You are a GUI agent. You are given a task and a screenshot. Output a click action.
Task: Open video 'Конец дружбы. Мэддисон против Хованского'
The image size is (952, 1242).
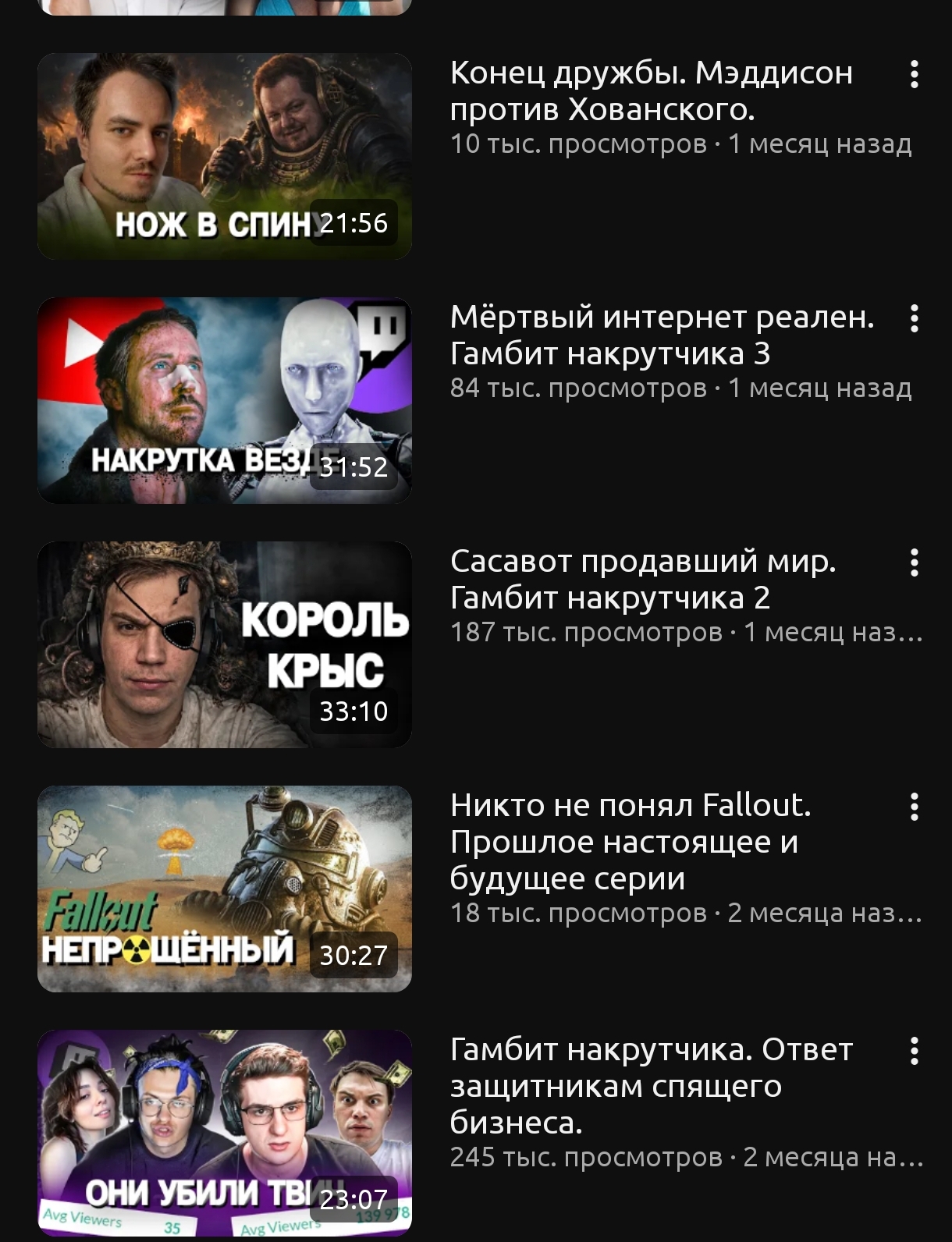tap(225, 156)
